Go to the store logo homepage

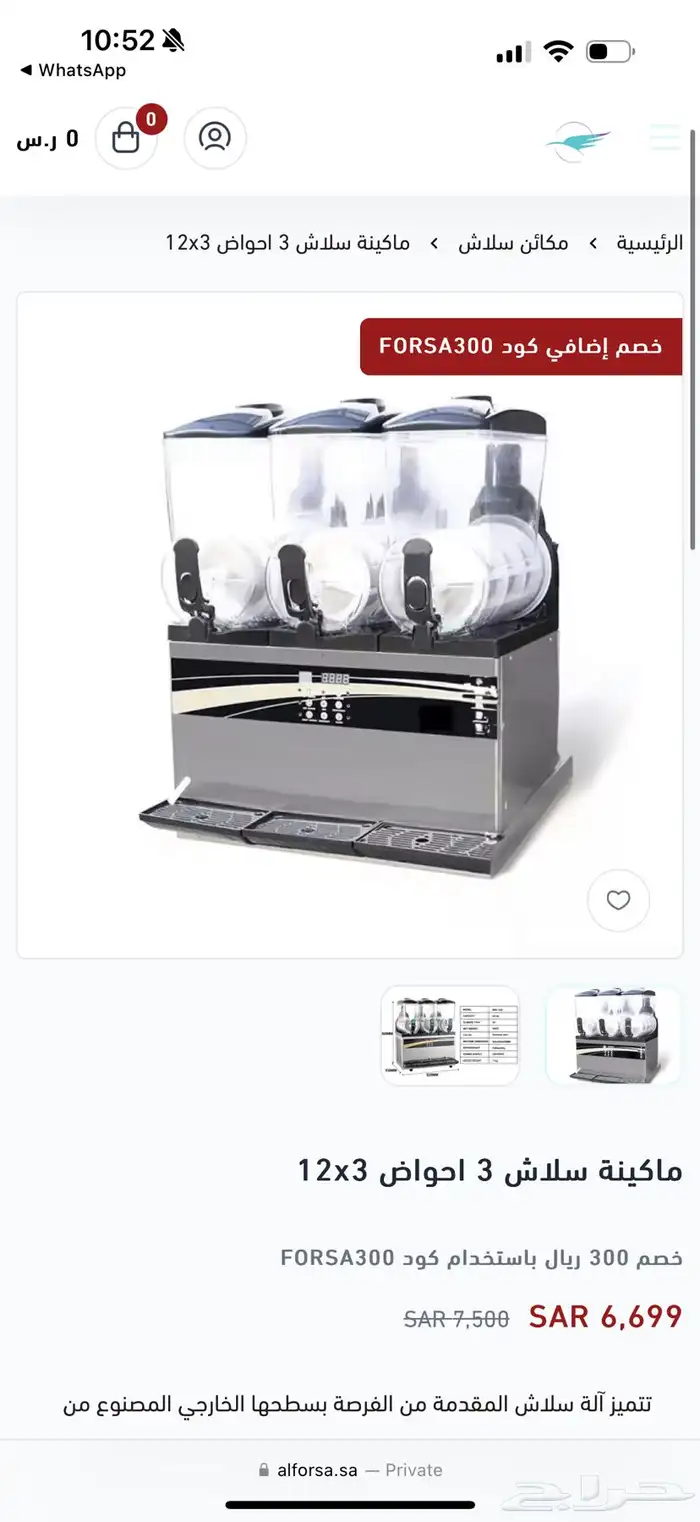point(578,140)
